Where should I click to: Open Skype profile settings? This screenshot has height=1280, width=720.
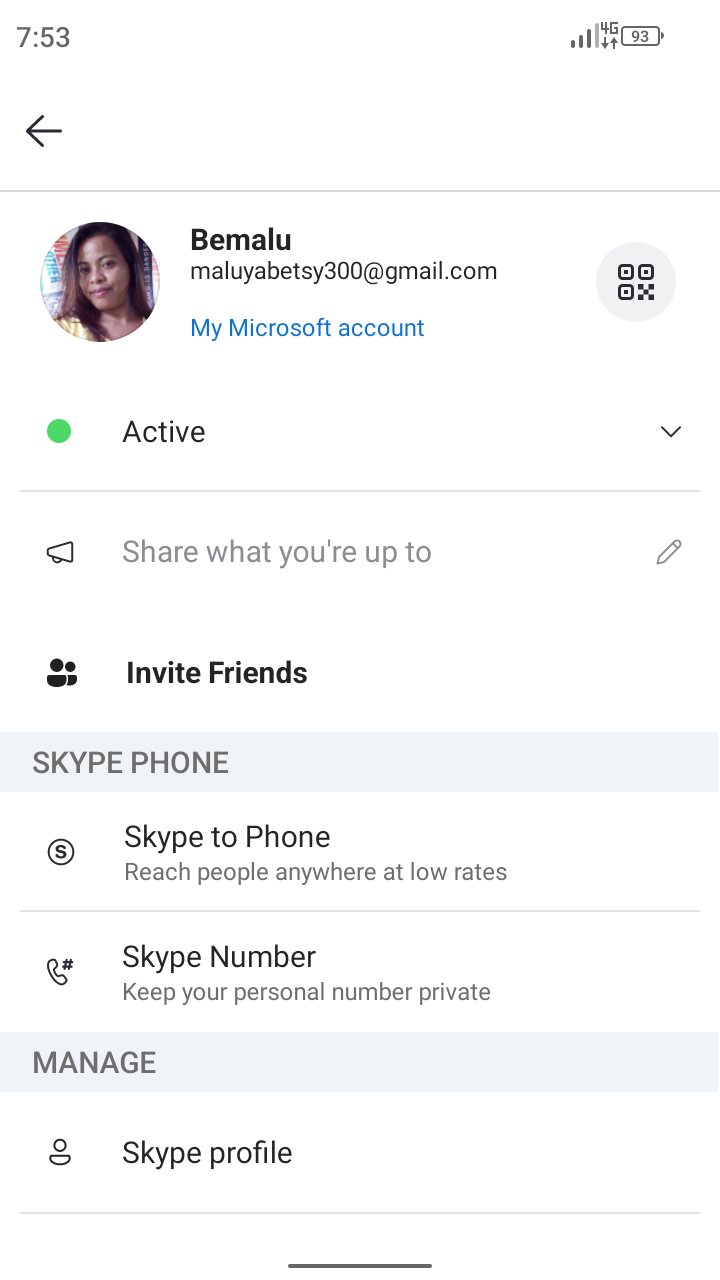(360, 1153)
